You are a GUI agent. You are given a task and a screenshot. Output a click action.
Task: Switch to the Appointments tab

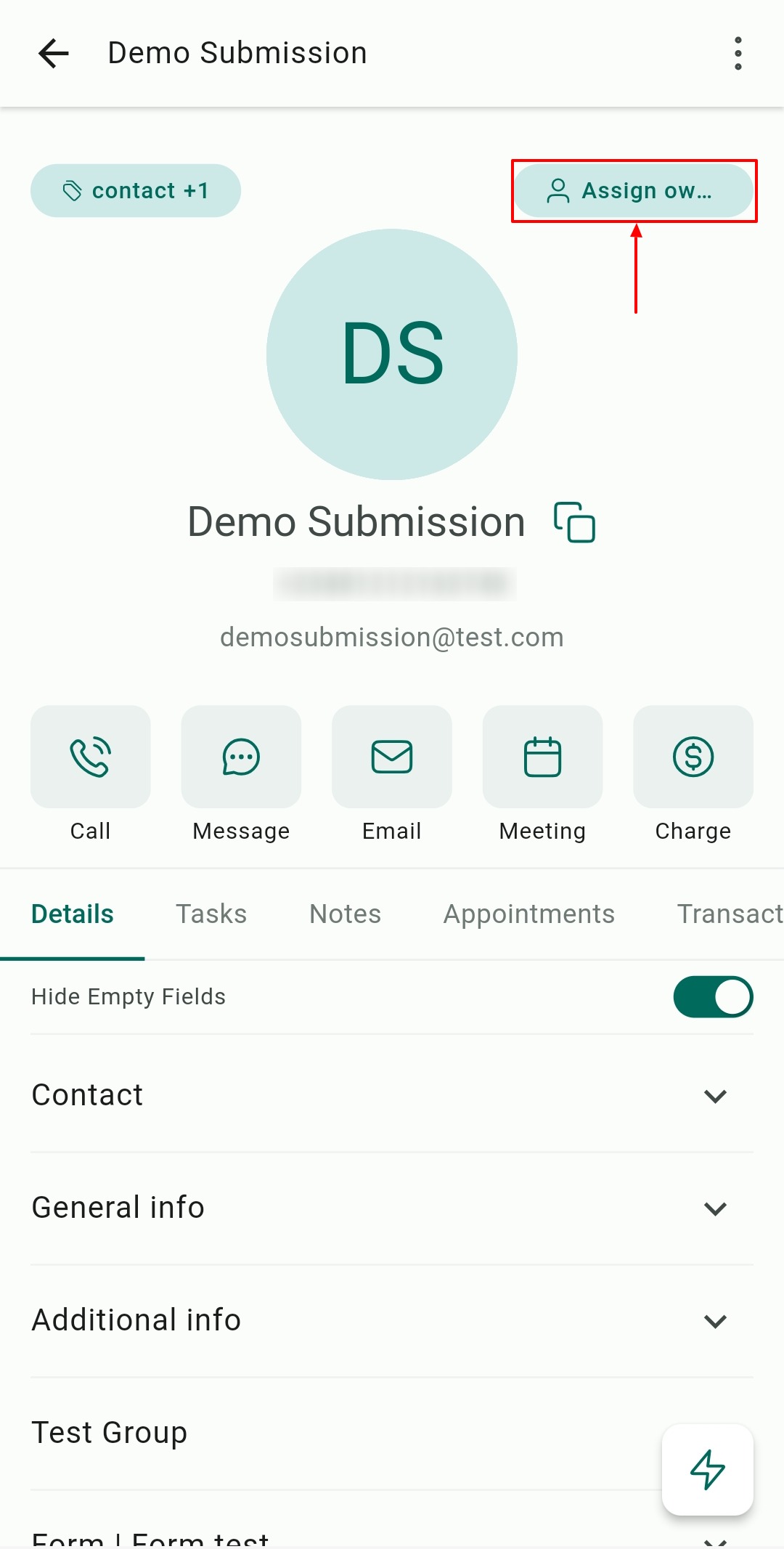529,914
